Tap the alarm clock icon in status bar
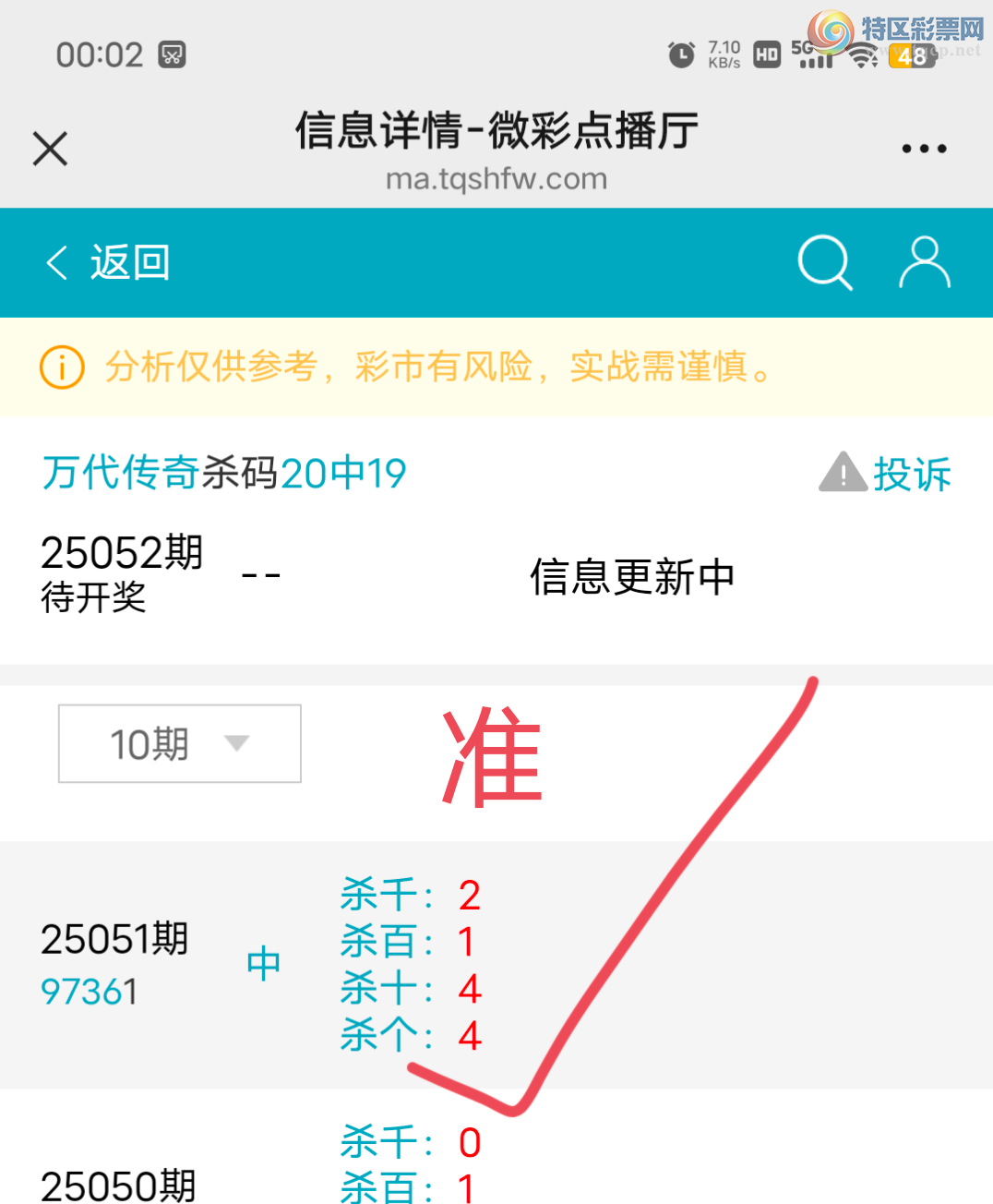Screen dimensions: 993x1204 click(678, 55)
